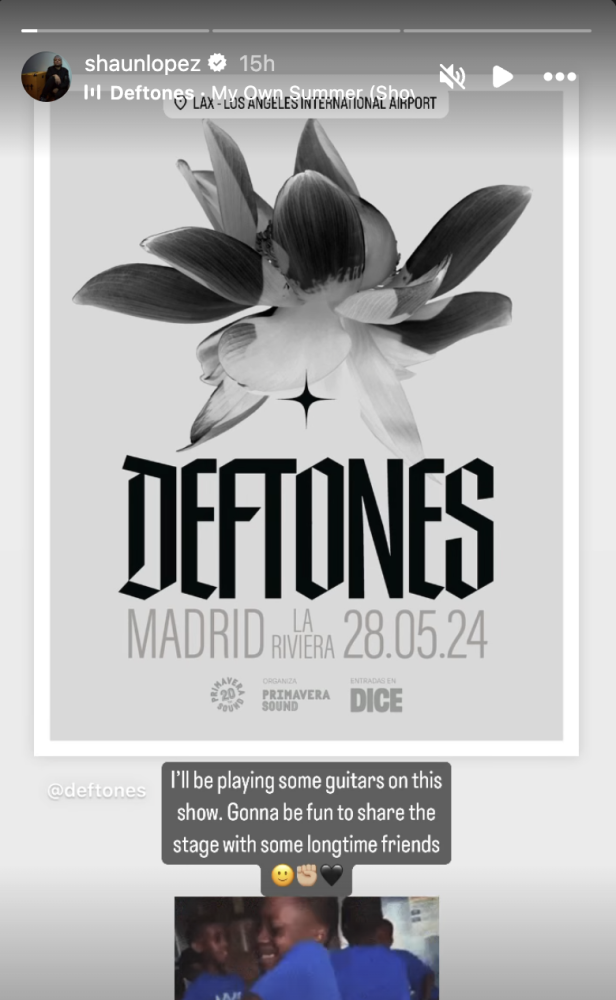Open shaunlopez's profile picture
The image size is (616, 1000).
(46, 76)
